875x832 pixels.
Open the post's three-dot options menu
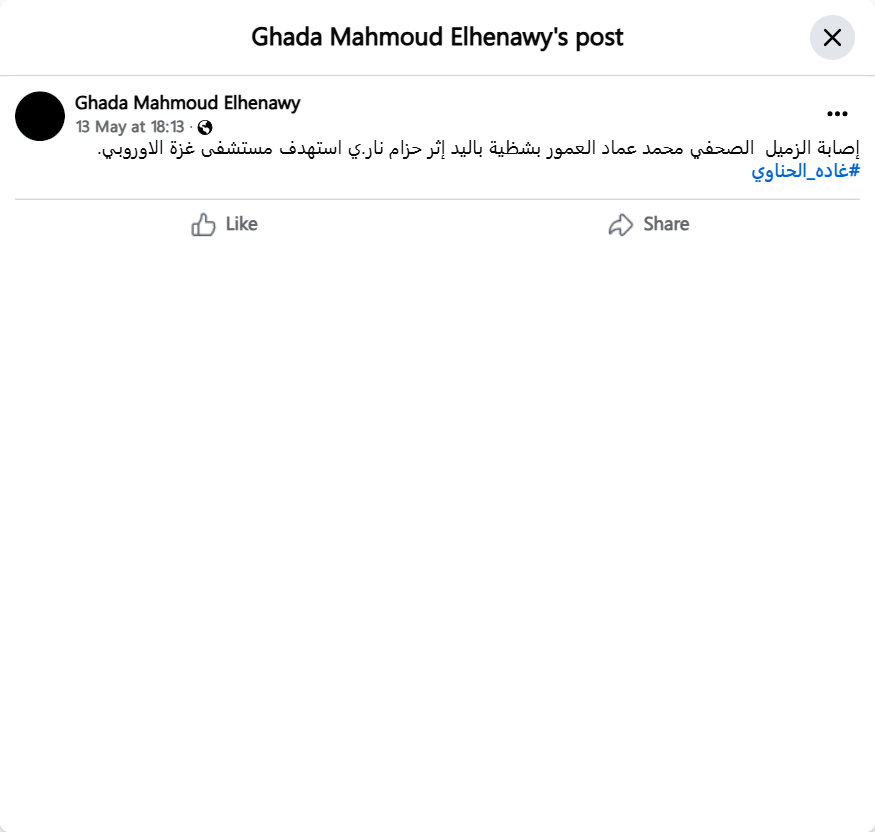click(837, 114)
